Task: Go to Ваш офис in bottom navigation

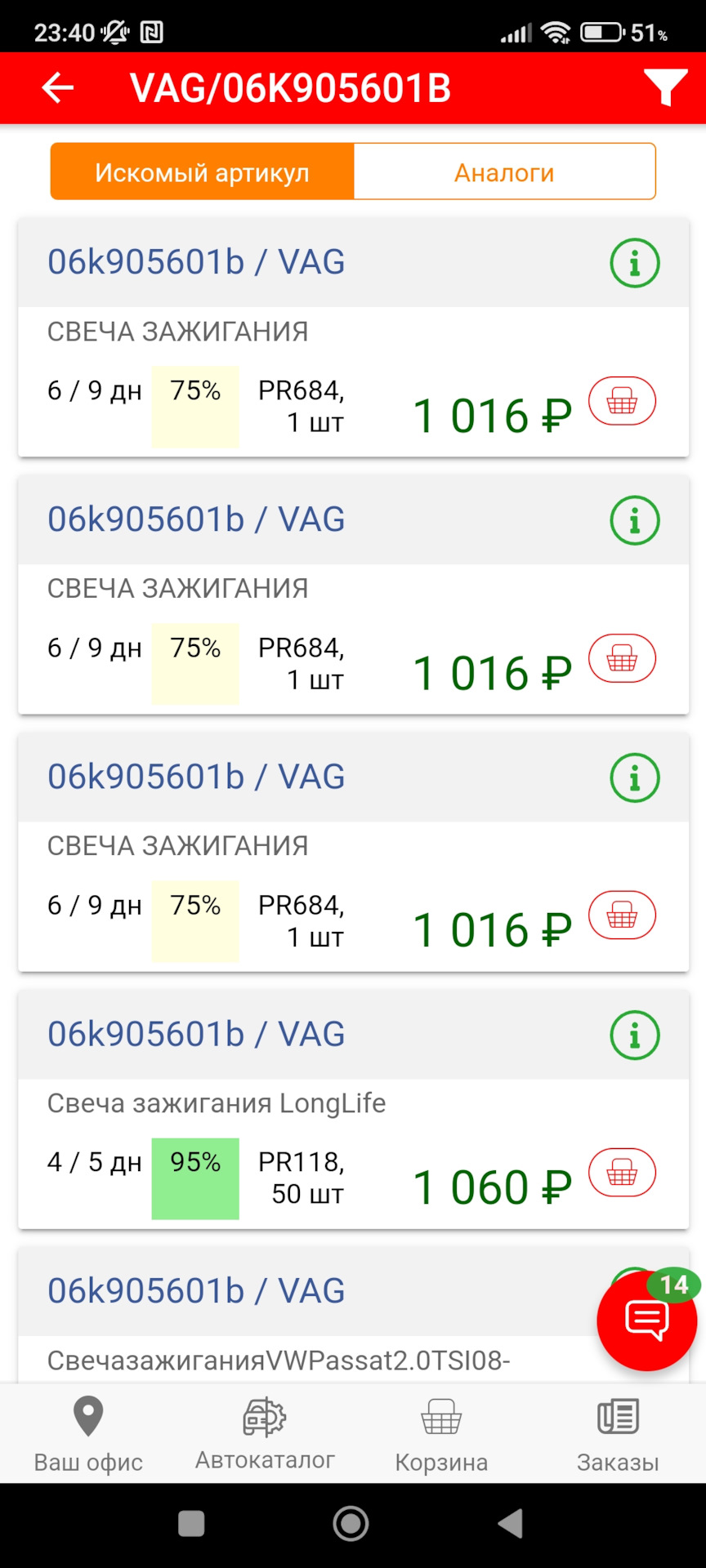Action: coord(88,1433)
